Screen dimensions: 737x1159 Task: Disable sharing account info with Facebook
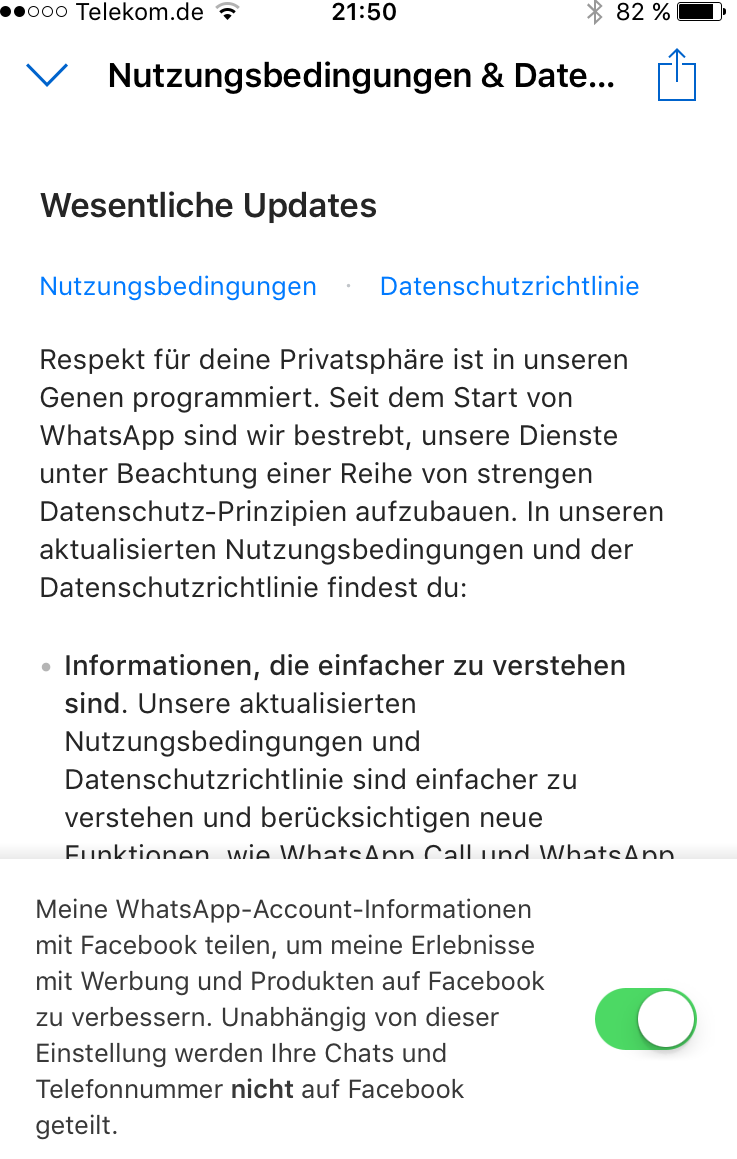(645, 1019)
